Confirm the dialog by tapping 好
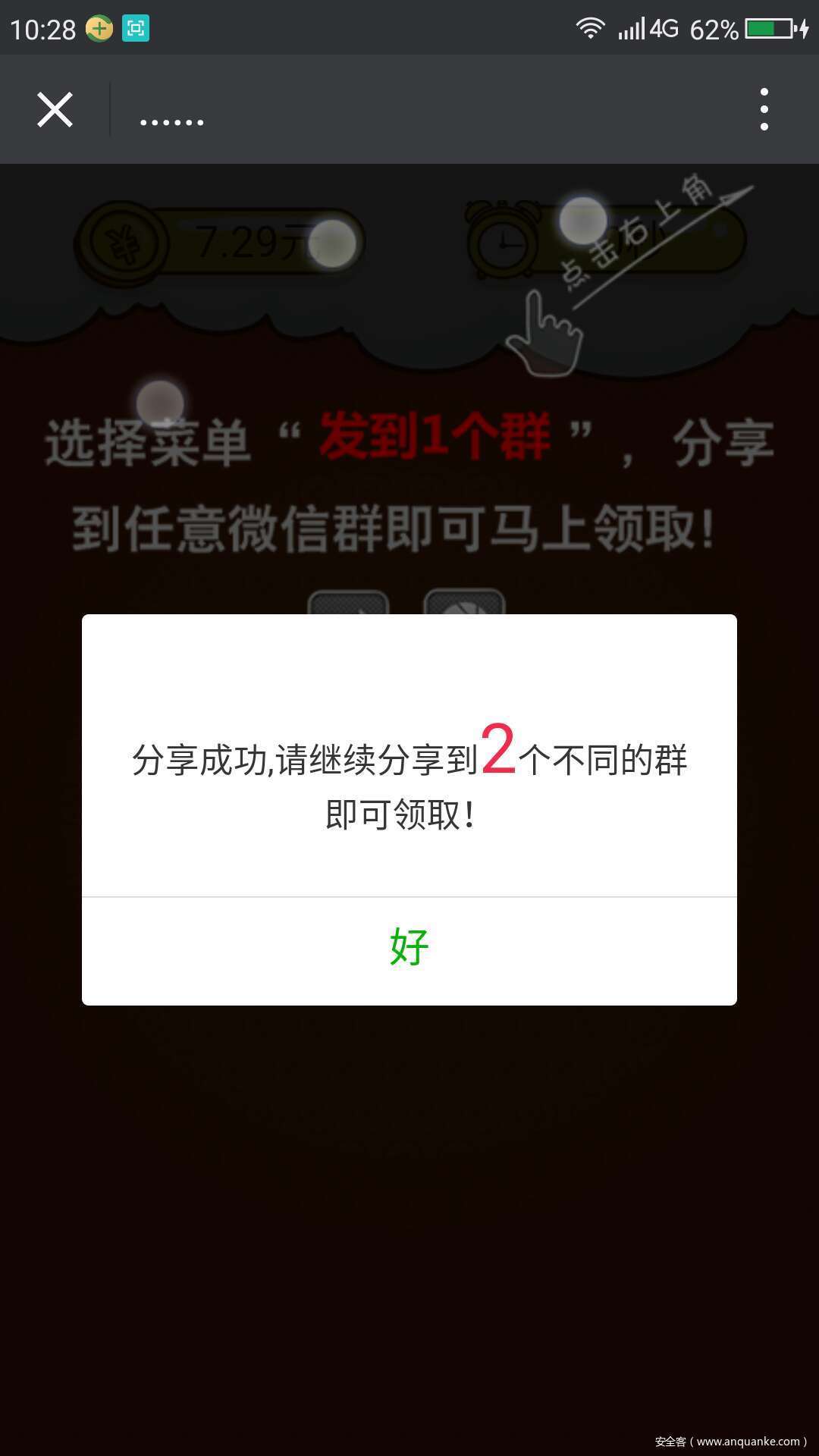The height and width of the screenshot is (1456, 819). [x=409, y=948]
